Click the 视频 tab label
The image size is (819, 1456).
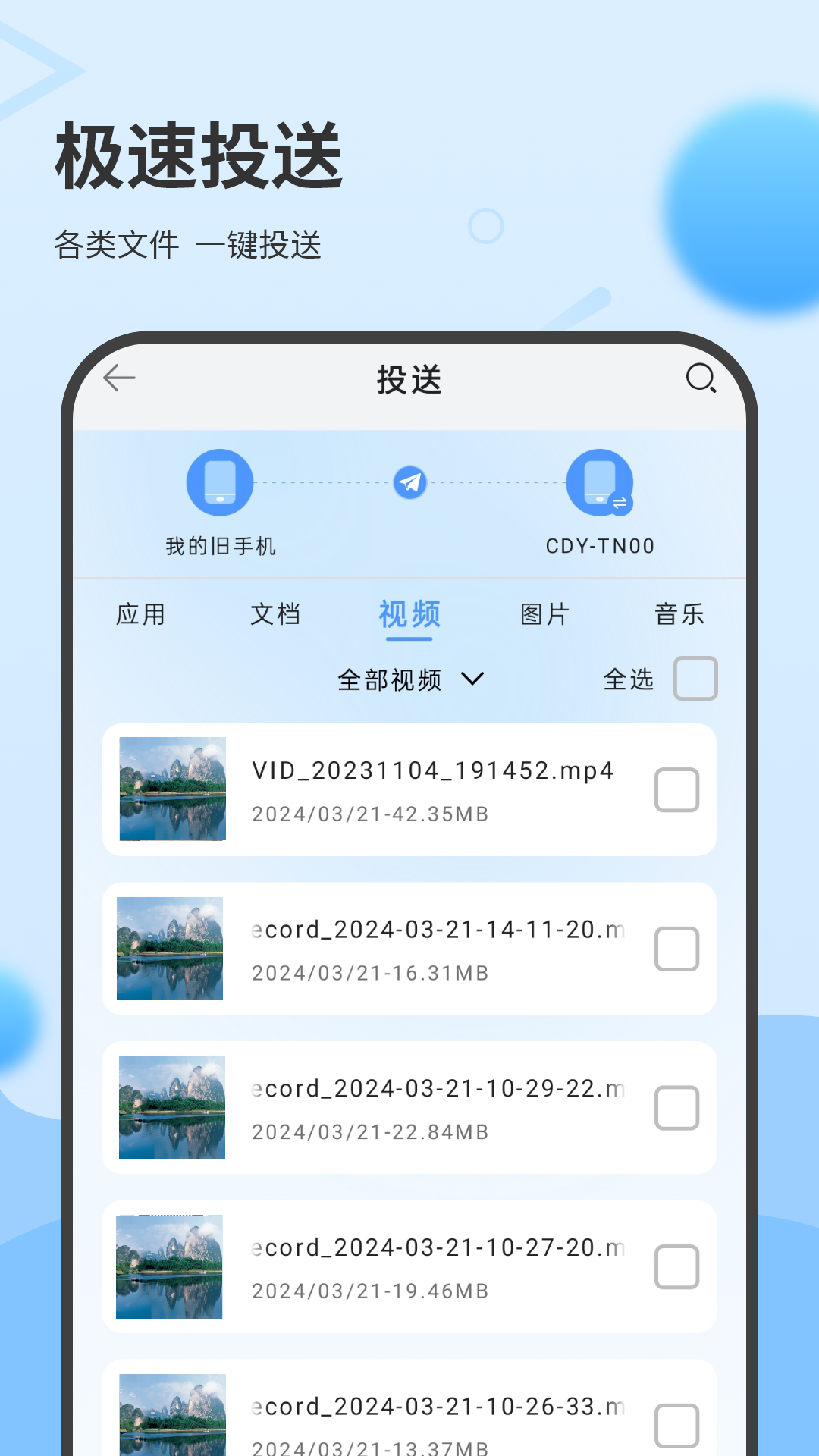[409, 616]
